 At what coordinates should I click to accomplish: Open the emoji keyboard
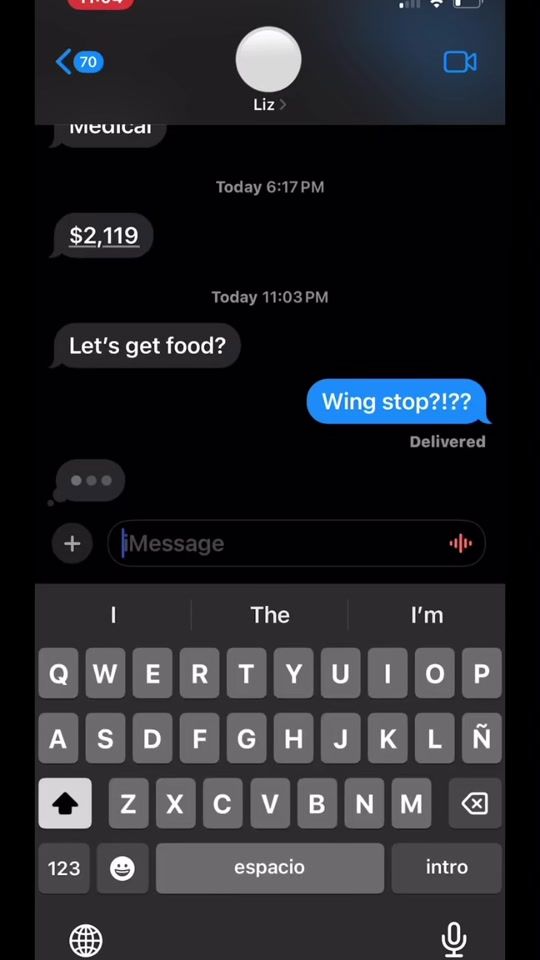click(122, 868)
